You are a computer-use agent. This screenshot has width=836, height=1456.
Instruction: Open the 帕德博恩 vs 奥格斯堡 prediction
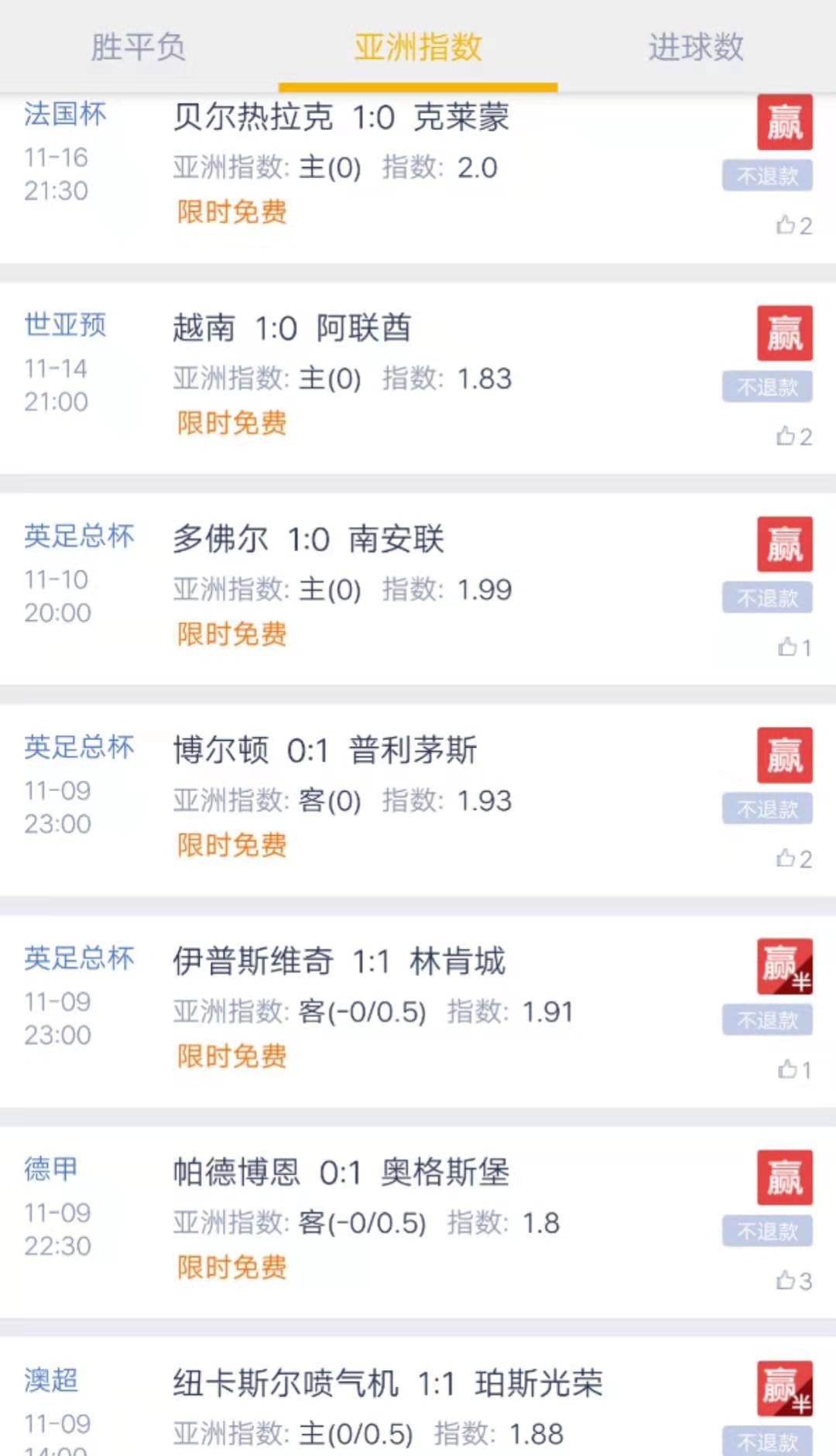(x=341, y=1173)
